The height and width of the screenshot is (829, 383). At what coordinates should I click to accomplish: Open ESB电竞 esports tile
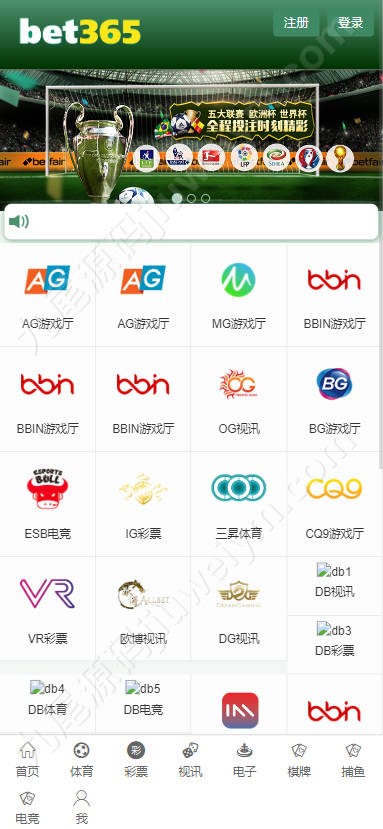click(x=48, y=505)
